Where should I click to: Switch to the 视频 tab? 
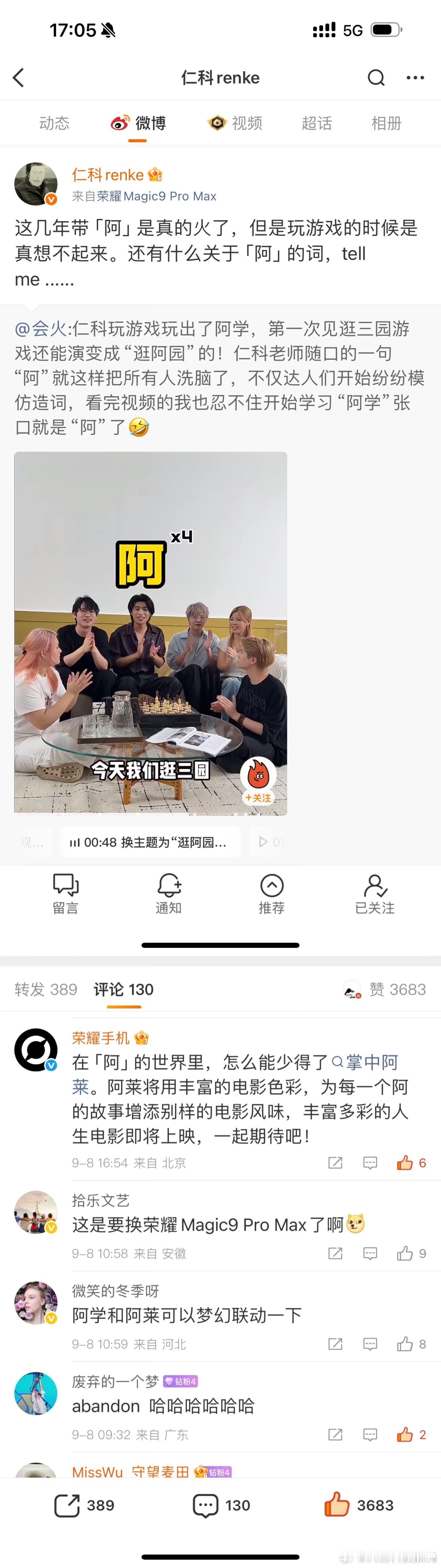[x=235, y=124]
